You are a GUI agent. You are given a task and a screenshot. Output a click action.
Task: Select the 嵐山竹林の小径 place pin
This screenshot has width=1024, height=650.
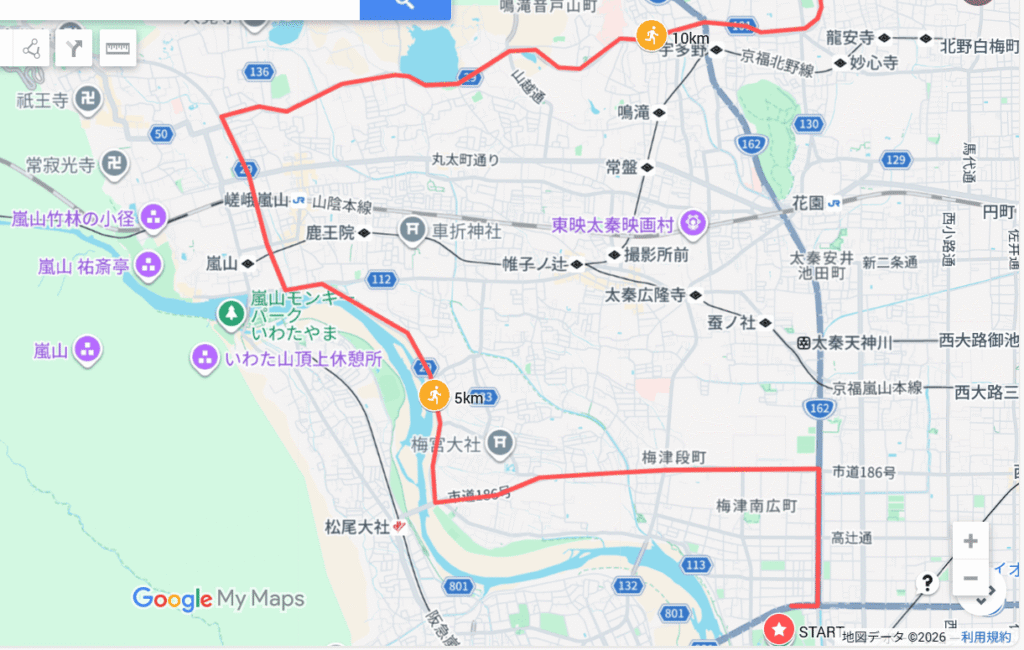153,215
